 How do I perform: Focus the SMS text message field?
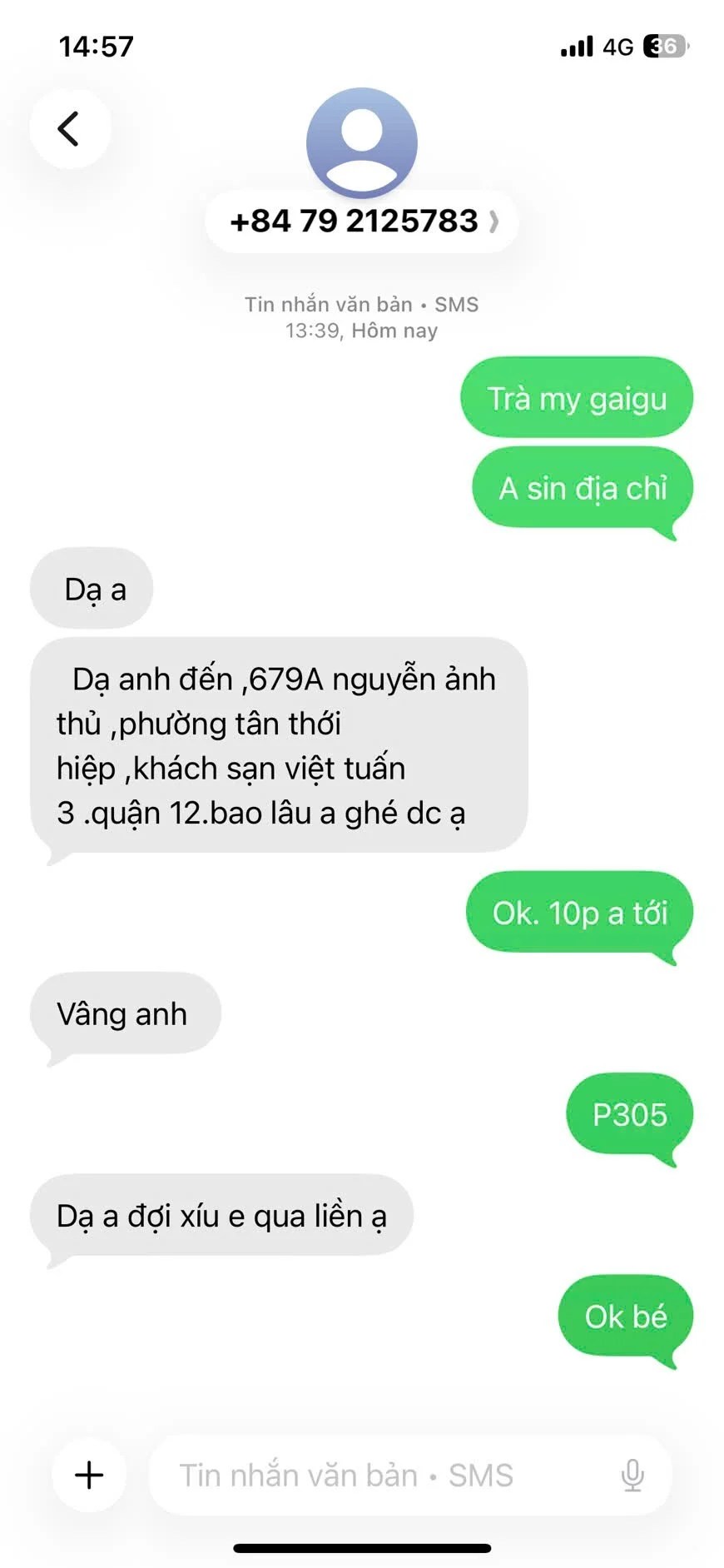tap(374, 1475)
